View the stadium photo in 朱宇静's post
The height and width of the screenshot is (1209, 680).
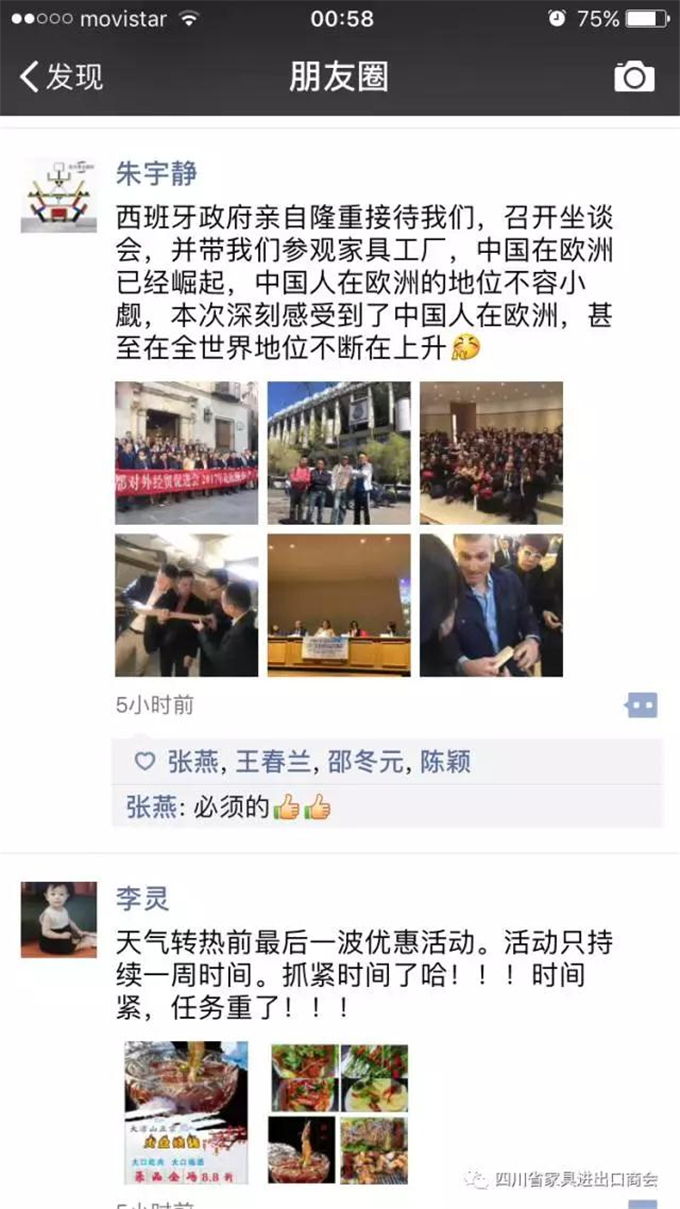coord(339,453)
